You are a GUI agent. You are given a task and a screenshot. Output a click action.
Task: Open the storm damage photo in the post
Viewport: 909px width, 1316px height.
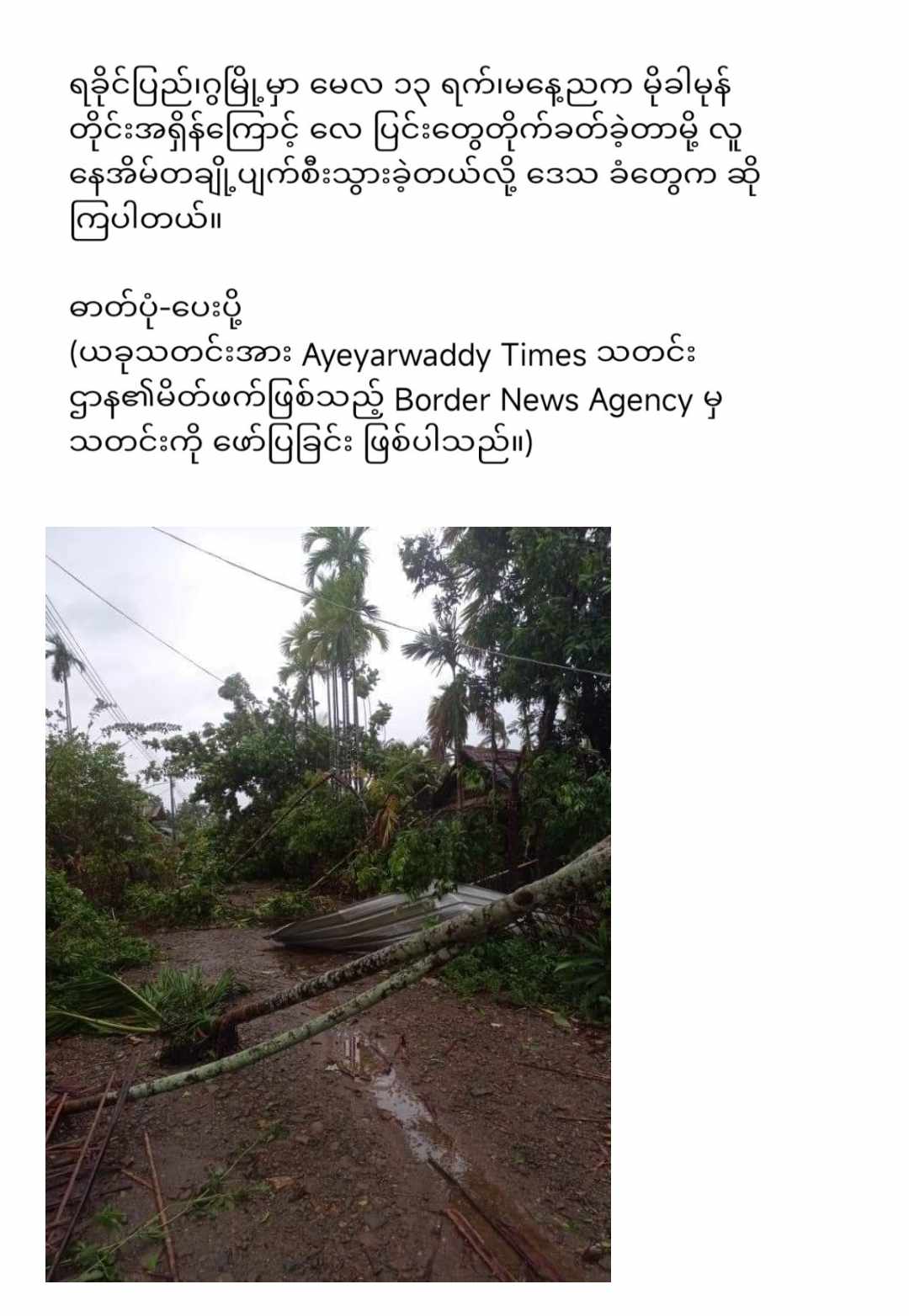[327, 903]
